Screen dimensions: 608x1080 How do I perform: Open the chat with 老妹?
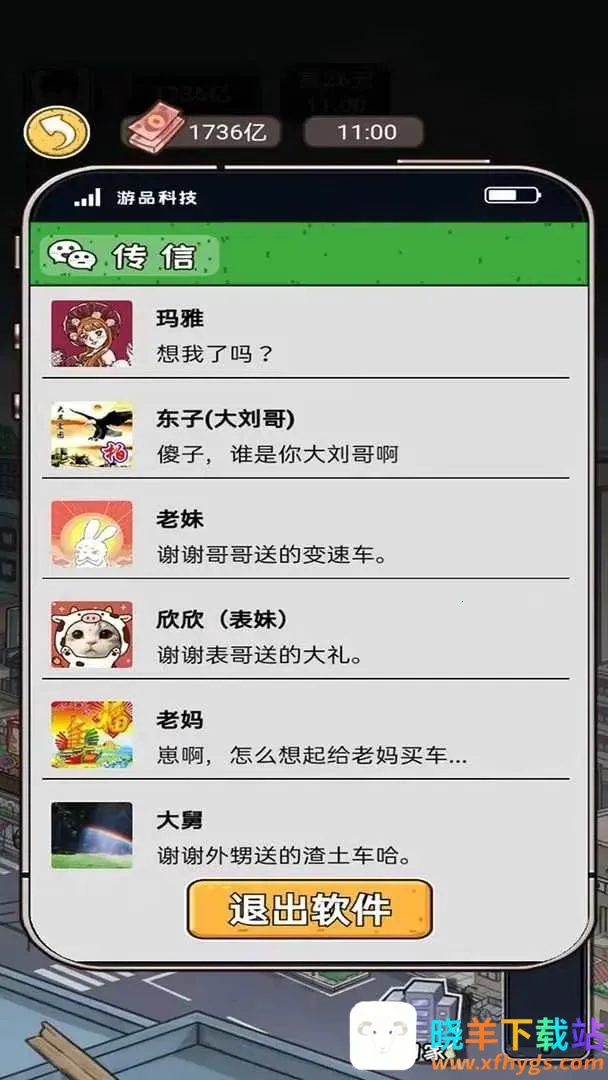[305, 535]
